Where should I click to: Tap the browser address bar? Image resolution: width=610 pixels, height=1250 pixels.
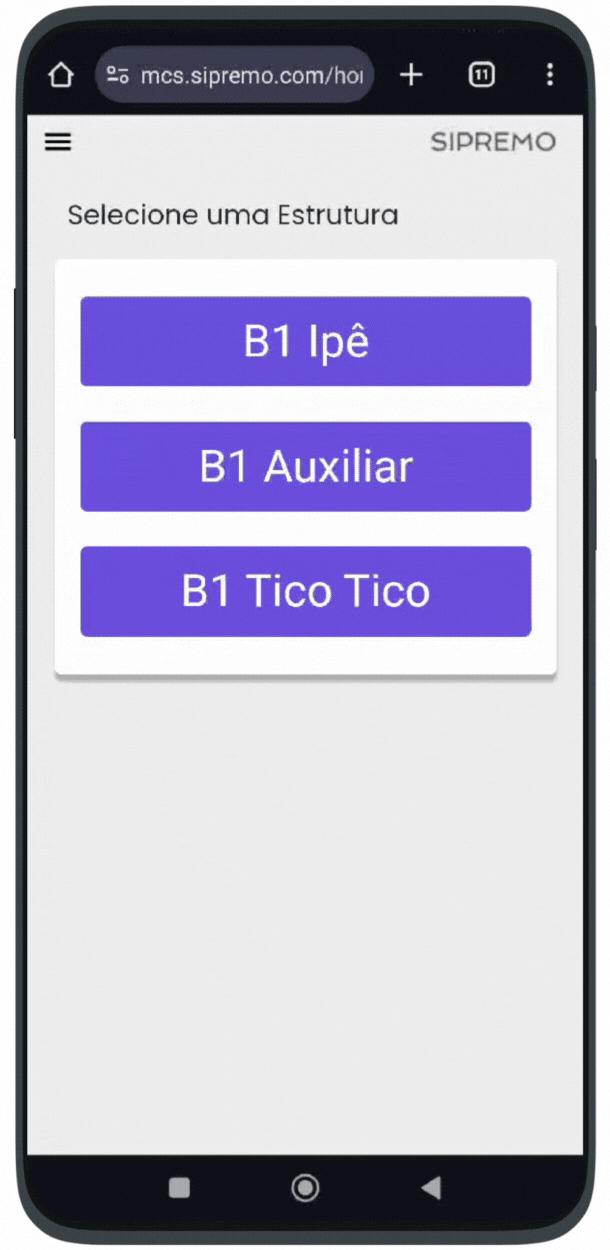[x=234, y=75]
